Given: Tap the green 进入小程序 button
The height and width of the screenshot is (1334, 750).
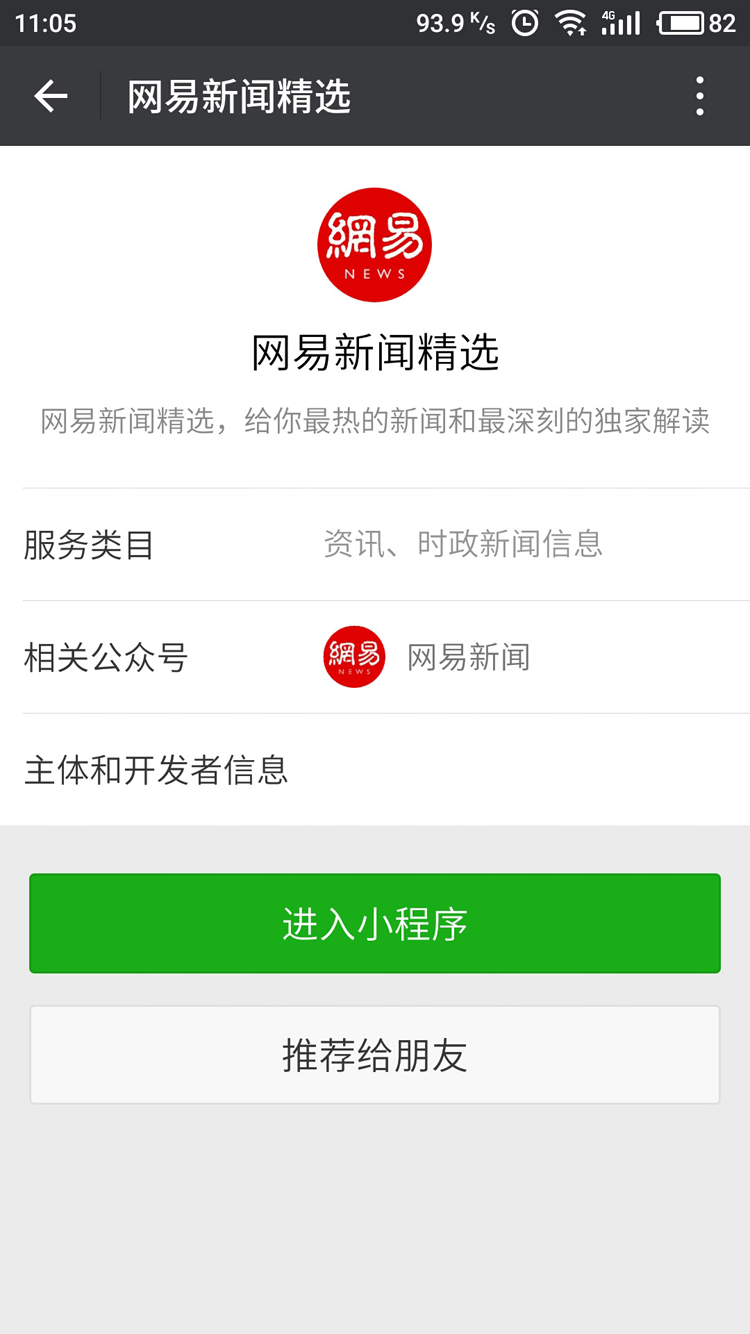Looking at the screenshot, I should [x=375, y=923].
